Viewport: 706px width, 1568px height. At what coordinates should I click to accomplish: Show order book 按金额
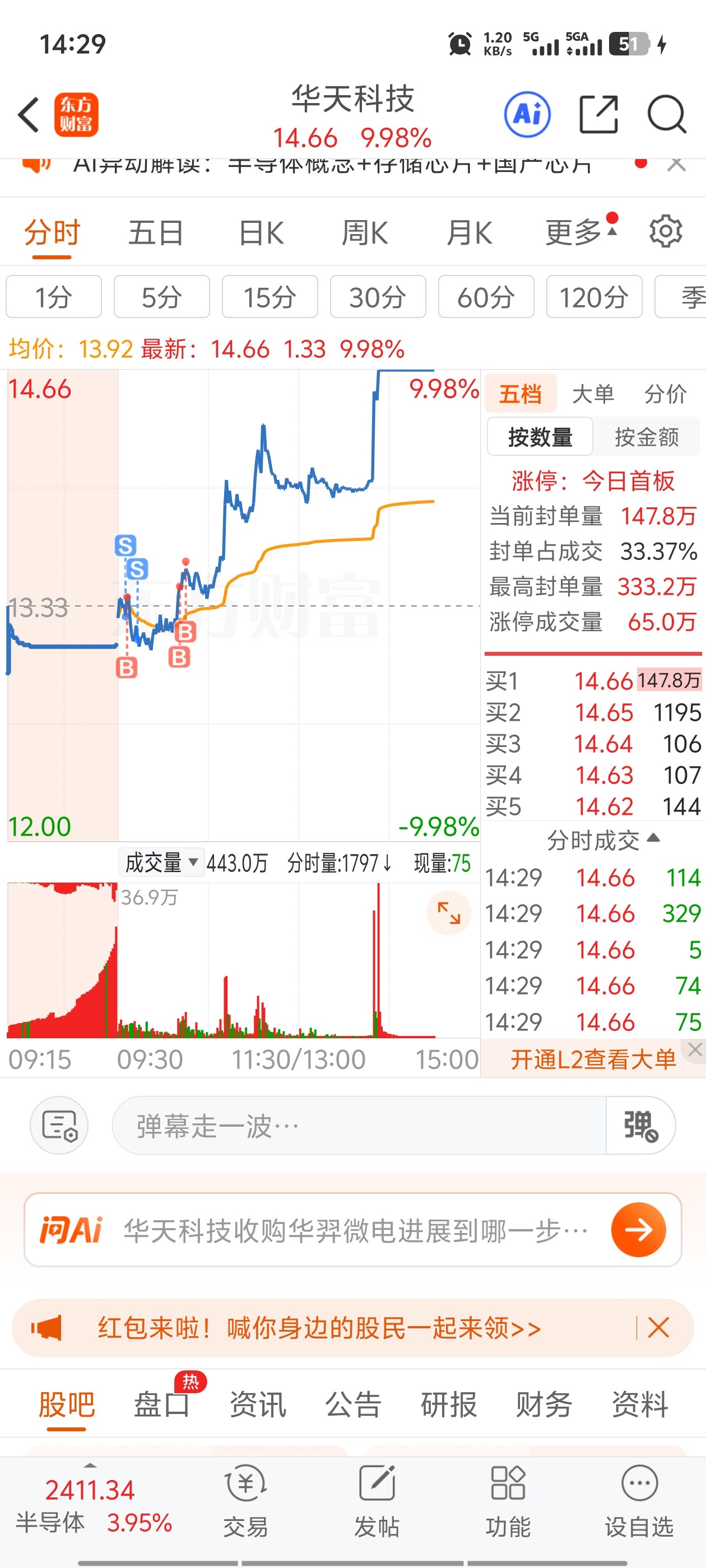pyautogui.click(x=646, y=437)
